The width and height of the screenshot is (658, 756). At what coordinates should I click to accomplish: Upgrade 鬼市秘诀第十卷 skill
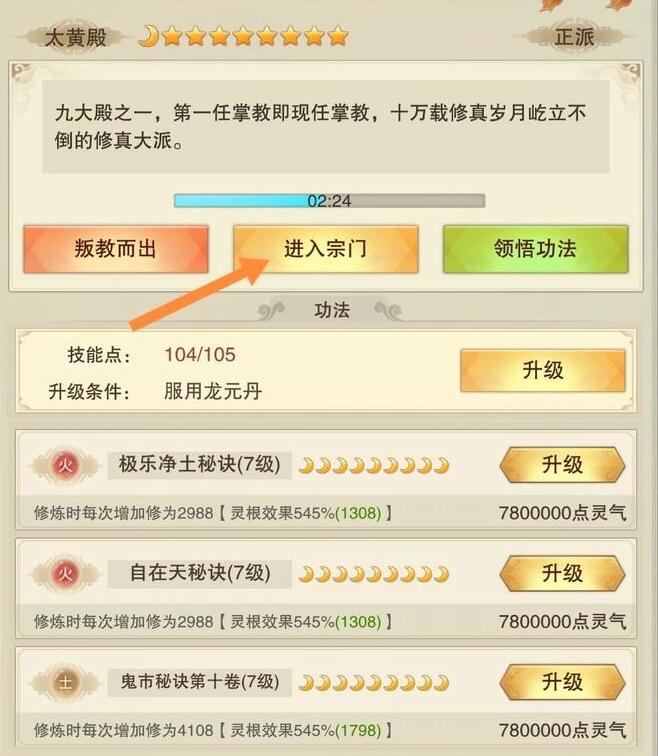point(562,682)
